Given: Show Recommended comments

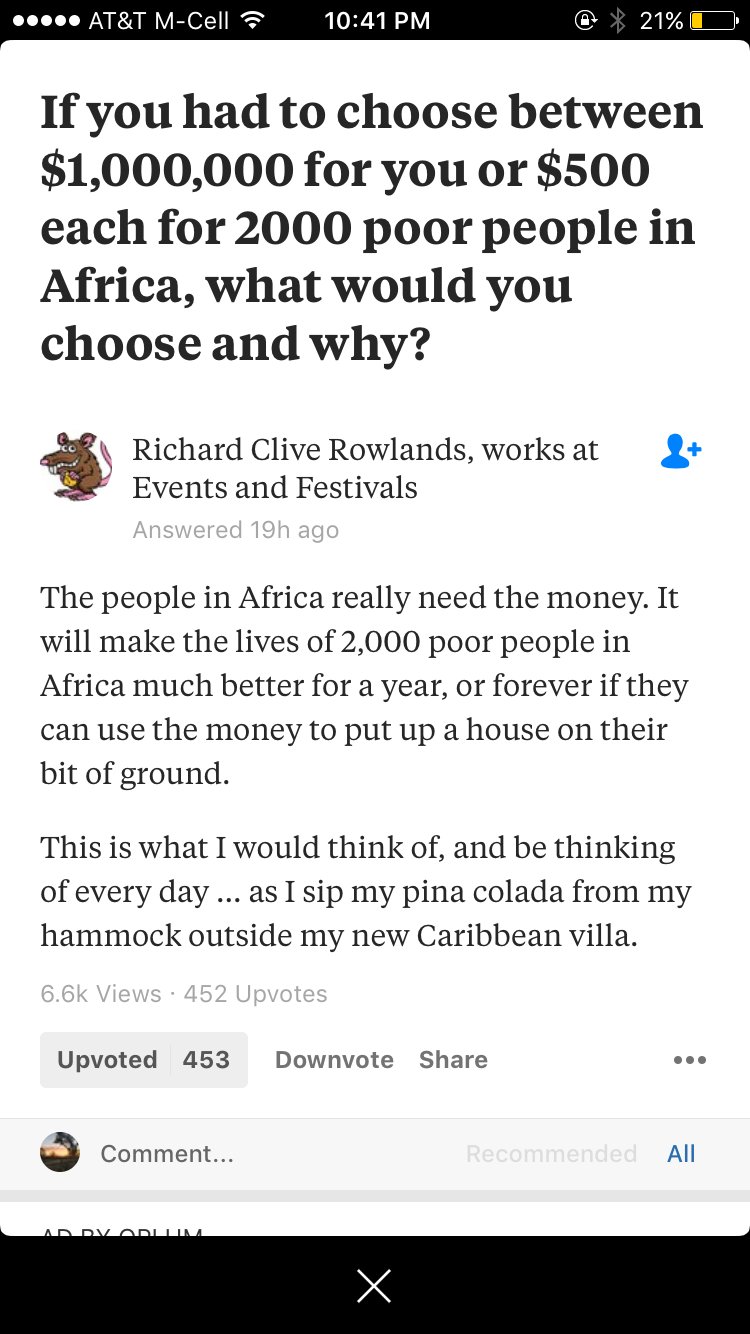Looking at the screenshot, I should tap(551, 1154).
